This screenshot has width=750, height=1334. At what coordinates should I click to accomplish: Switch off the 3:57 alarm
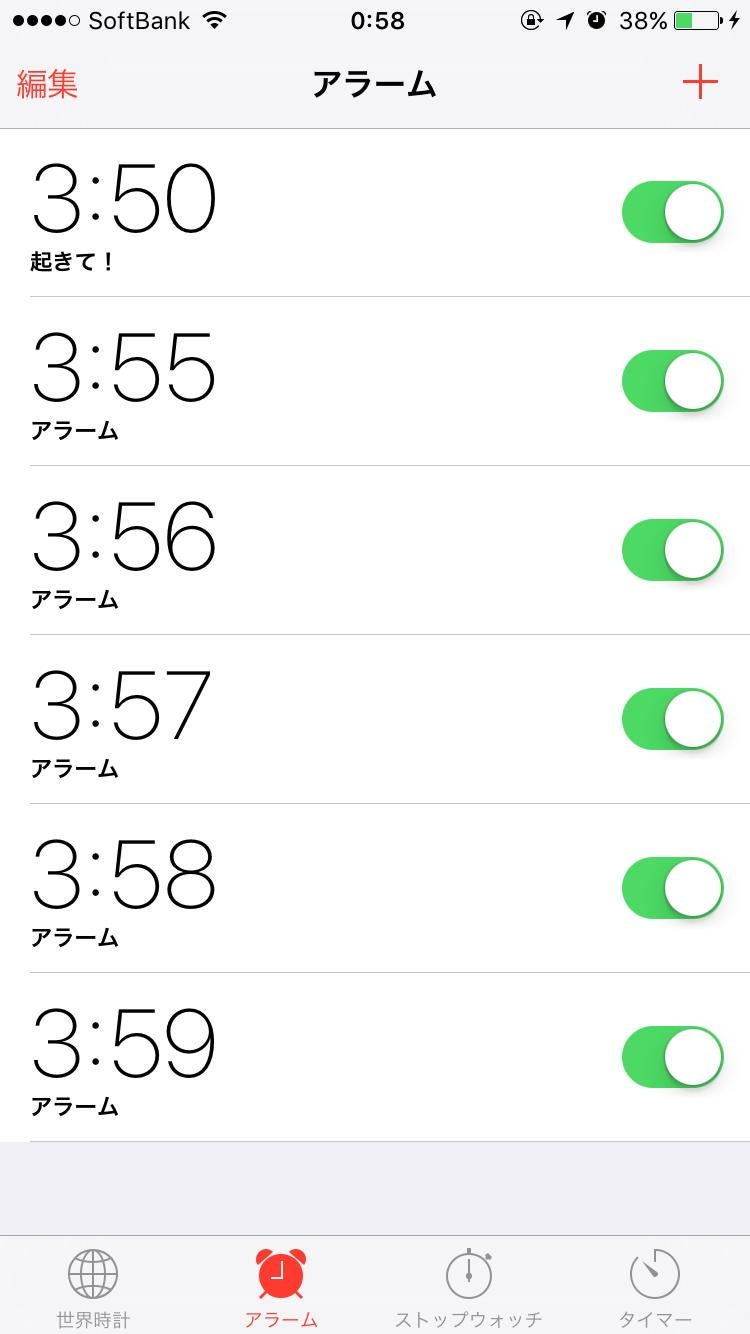pyautogui.click(x=672, y=719)
